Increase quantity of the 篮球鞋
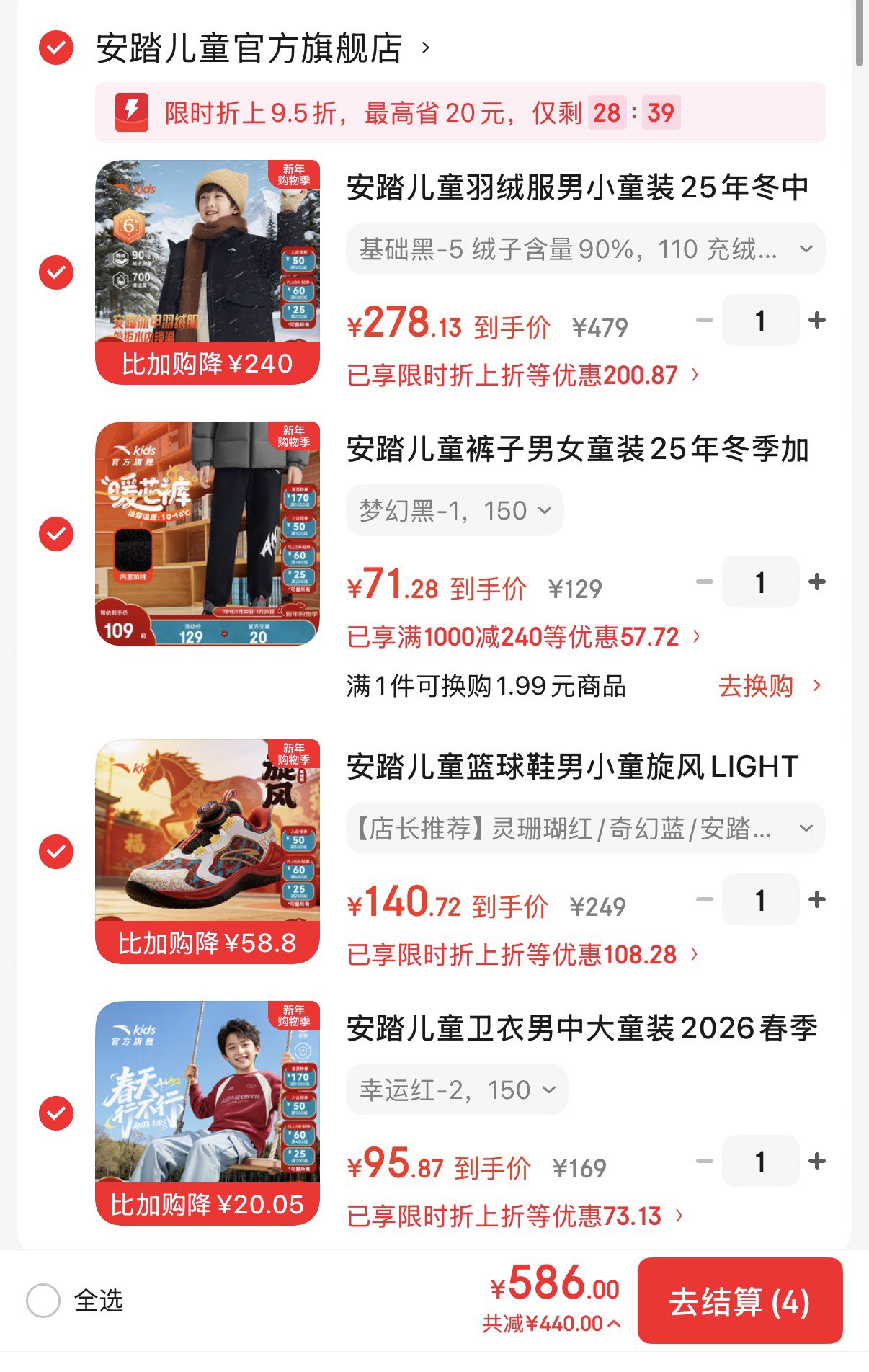 [x=817, y=900]
